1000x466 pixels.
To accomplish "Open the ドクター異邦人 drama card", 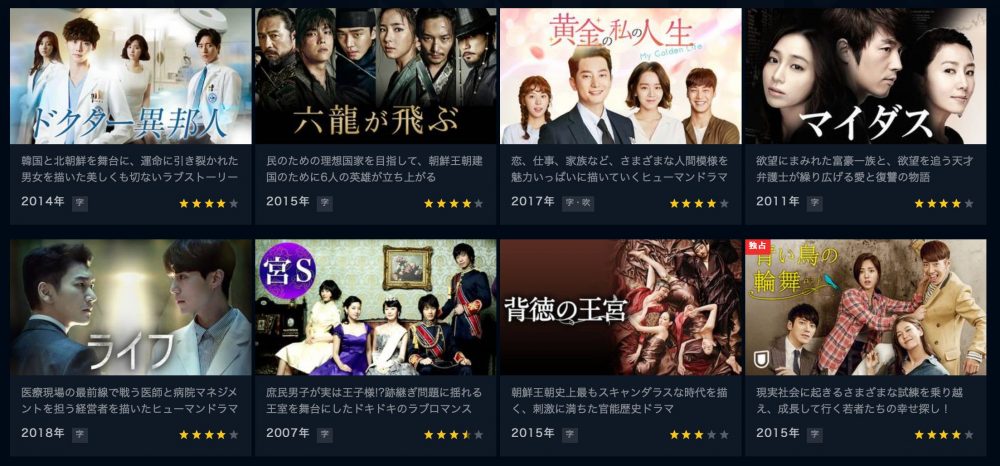I will click(131, 77).
